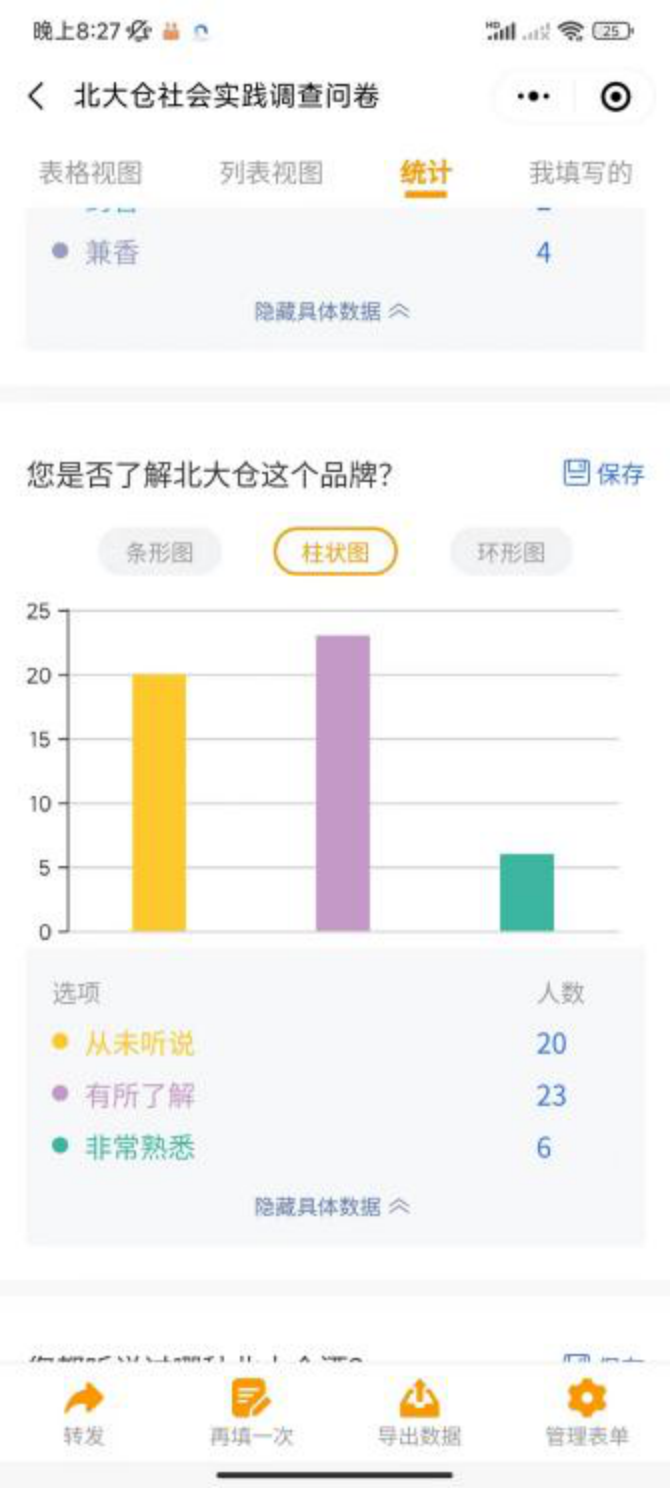This screenshot has width=670, height=1488.
Task: Open the mini program overflow menu
Action: coord(533,97)
